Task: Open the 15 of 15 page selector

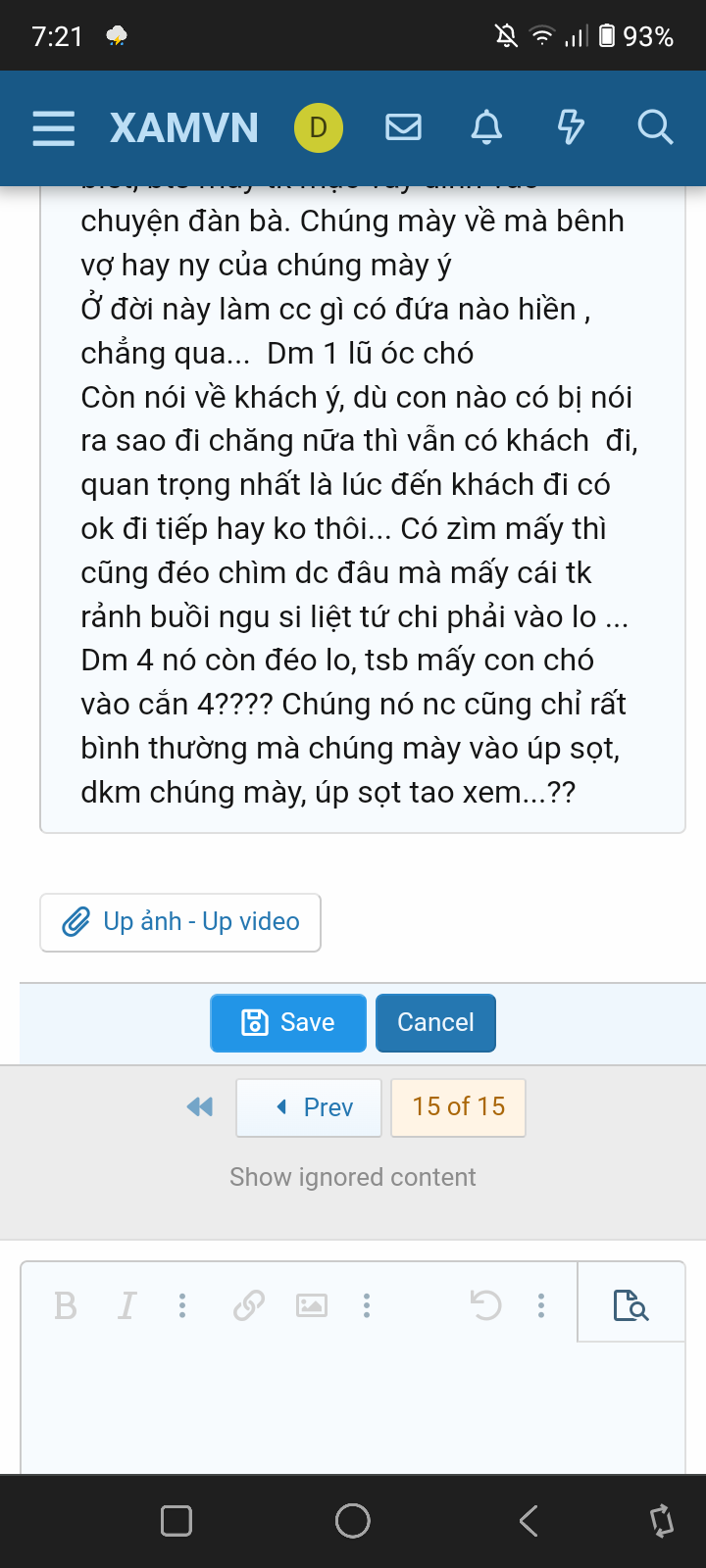Action: click(458, 1107)
